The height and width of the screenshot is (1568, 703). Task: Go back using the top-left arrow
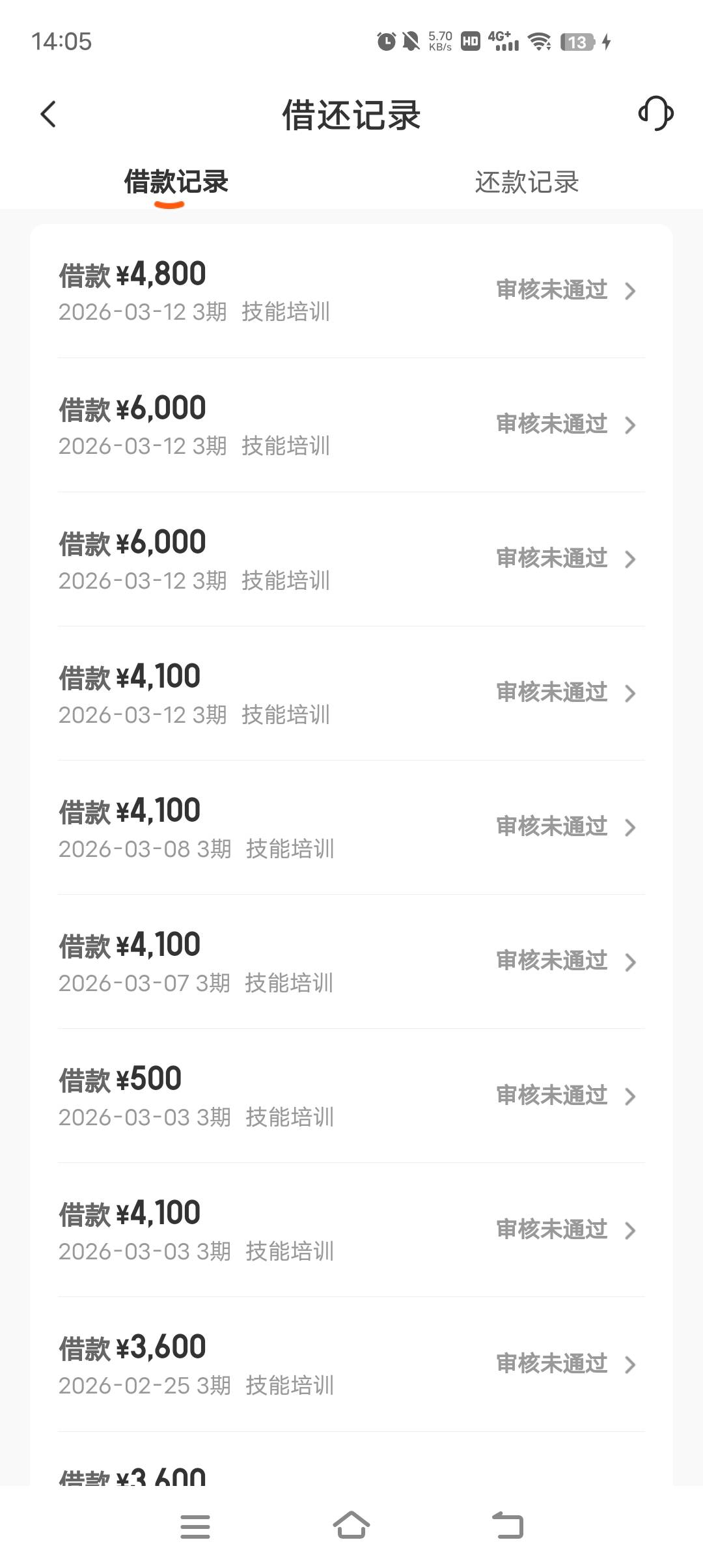point(48,115)
